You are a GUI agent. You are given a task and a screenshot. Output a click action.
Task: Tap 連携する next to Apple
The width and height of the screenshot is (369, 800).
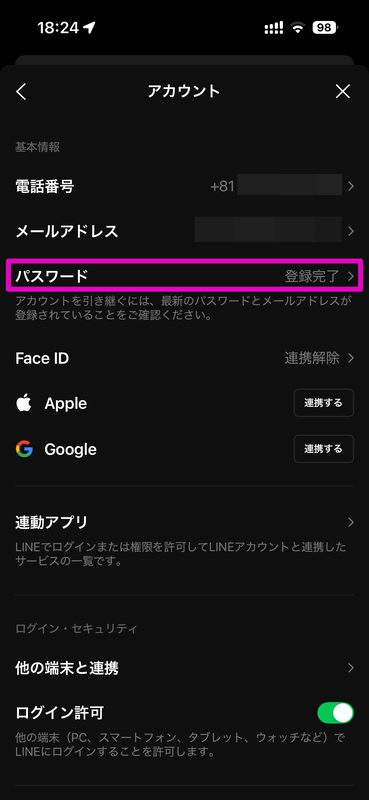pyautogui.click(x=324, y=403)
